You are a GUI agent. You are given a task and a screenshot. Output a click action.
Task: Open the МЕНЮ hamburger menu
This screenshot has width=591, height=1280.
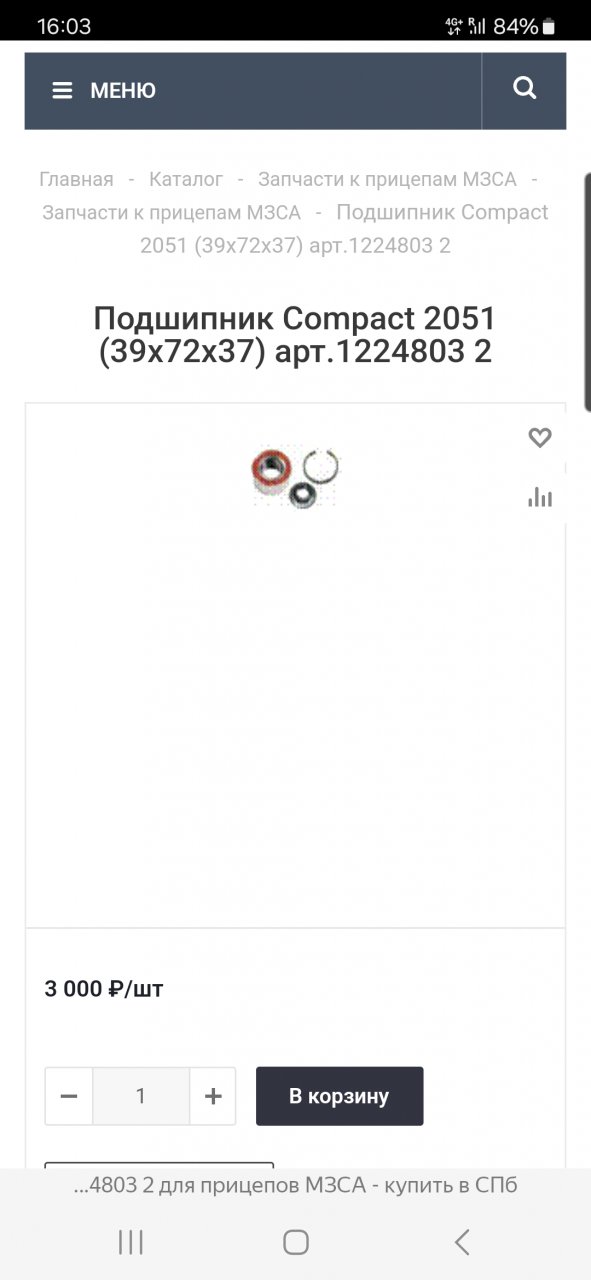point(104,91)
